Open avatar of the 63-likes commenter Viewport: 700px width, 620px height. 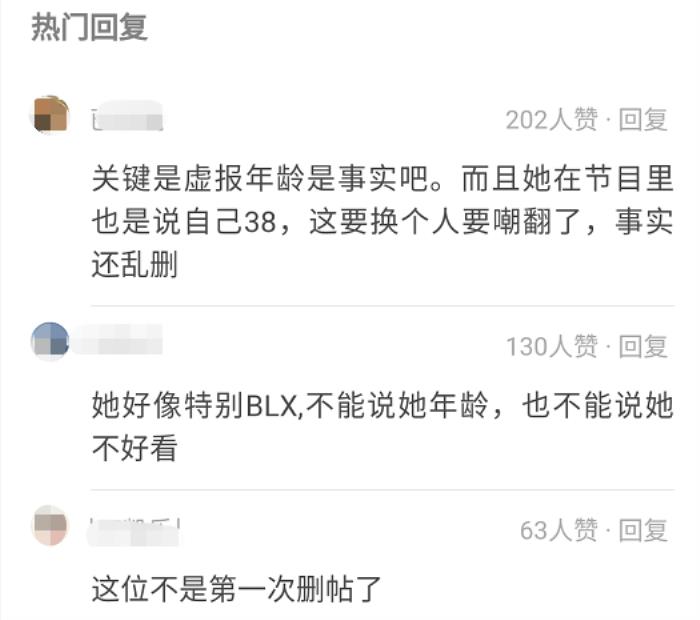[x=50, y=525]
